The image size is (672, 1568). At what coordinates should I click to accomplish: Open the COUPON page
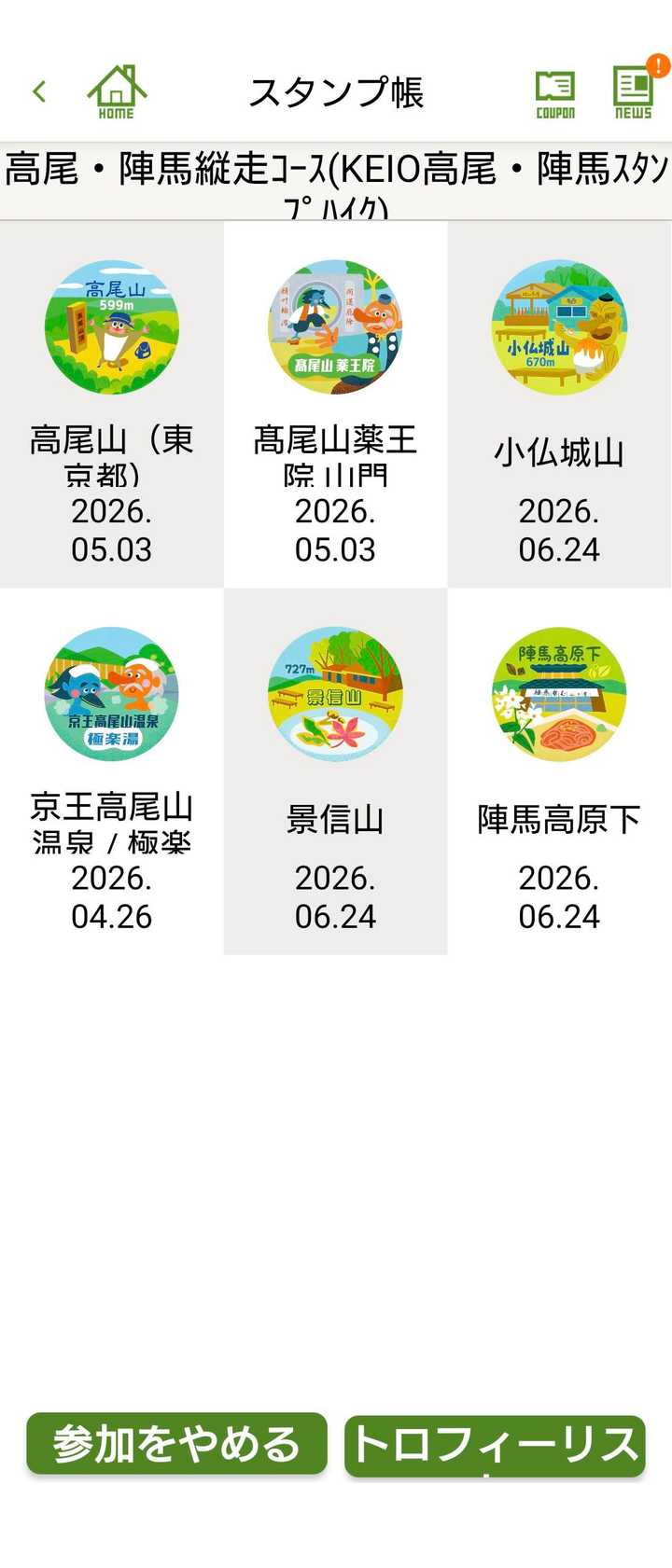(x=555, y=94)
